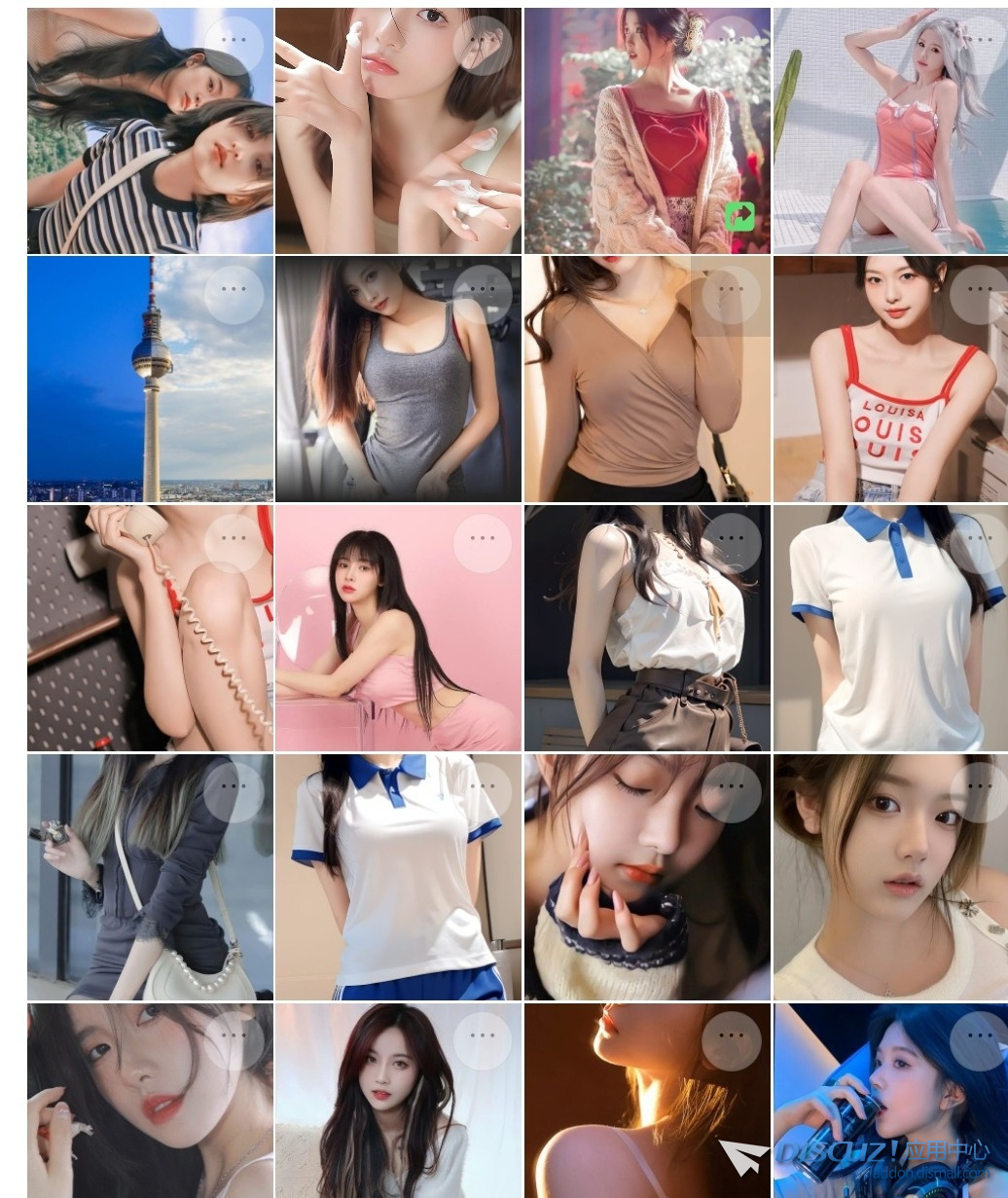Open more options on the TV tower photo
The height and width of the screenshot is (1198, 1008).
pos(234,290)
